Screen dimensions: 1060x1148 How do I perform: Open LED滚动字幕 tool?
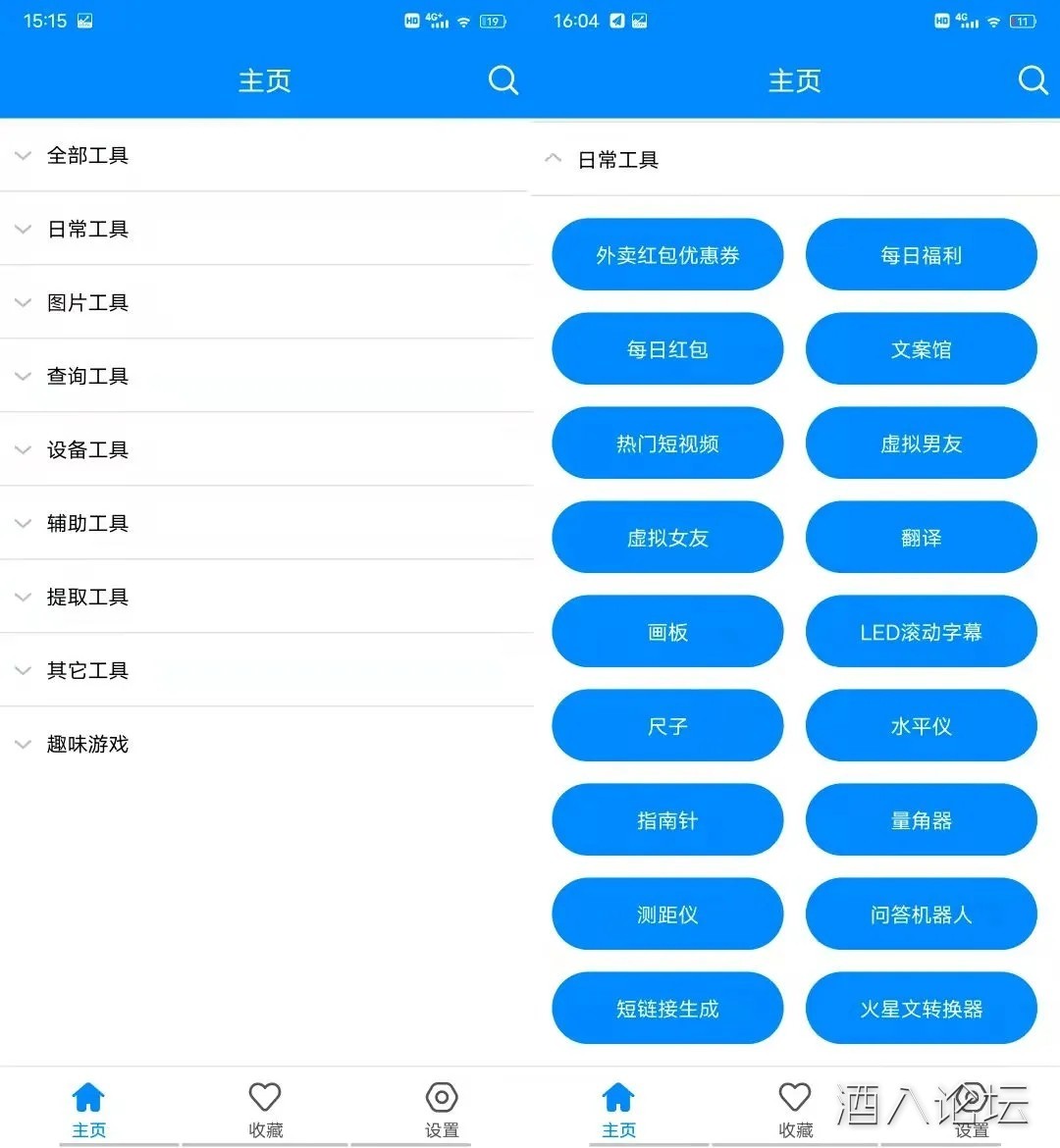[x=921, y=632]
